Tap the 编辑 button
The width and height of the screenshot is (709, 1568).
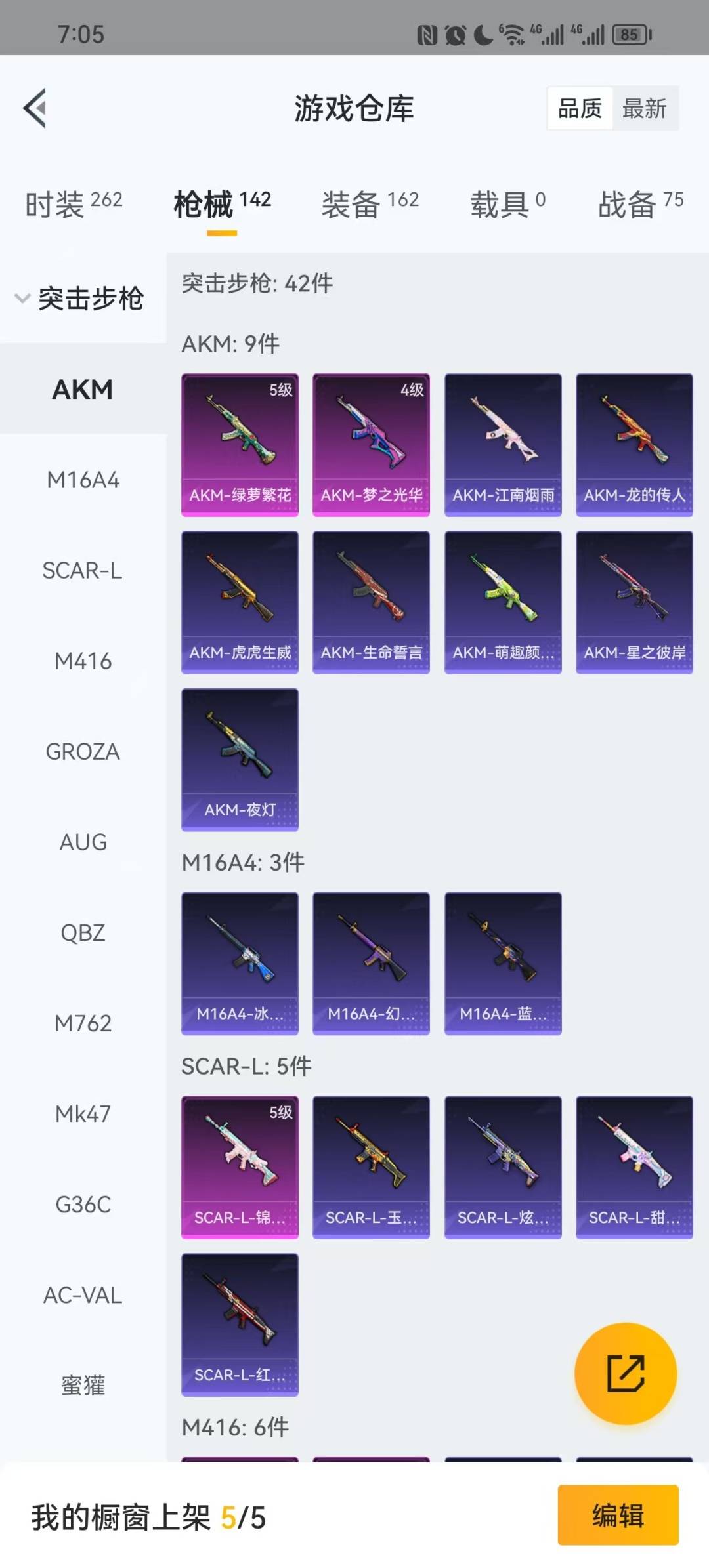[x=618, y=1516]
